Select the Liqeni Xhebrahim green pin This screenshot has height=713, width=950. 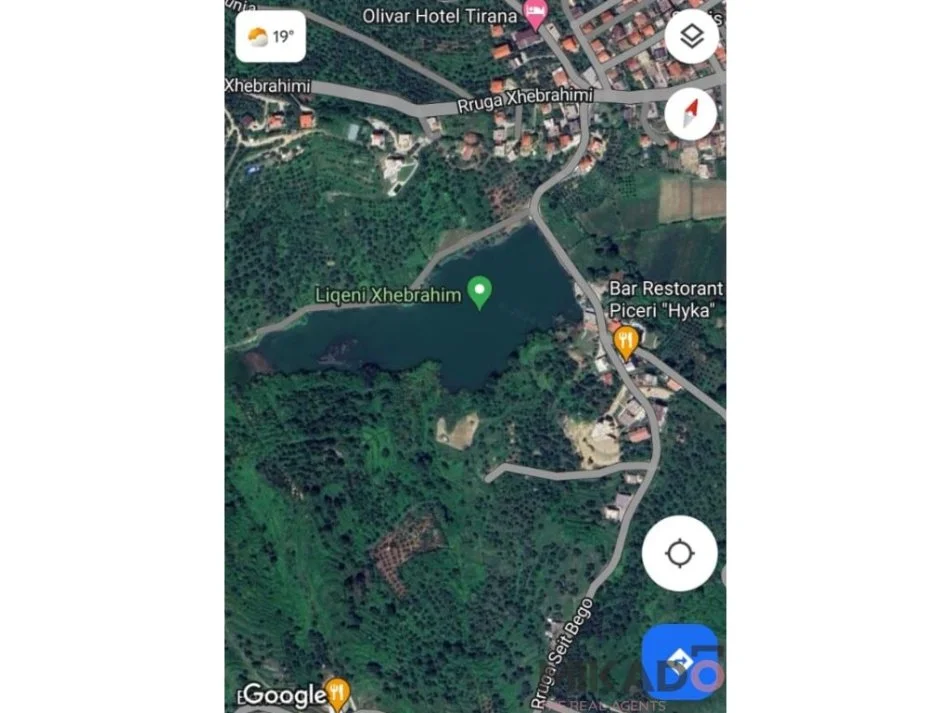[x=481, y=292]
